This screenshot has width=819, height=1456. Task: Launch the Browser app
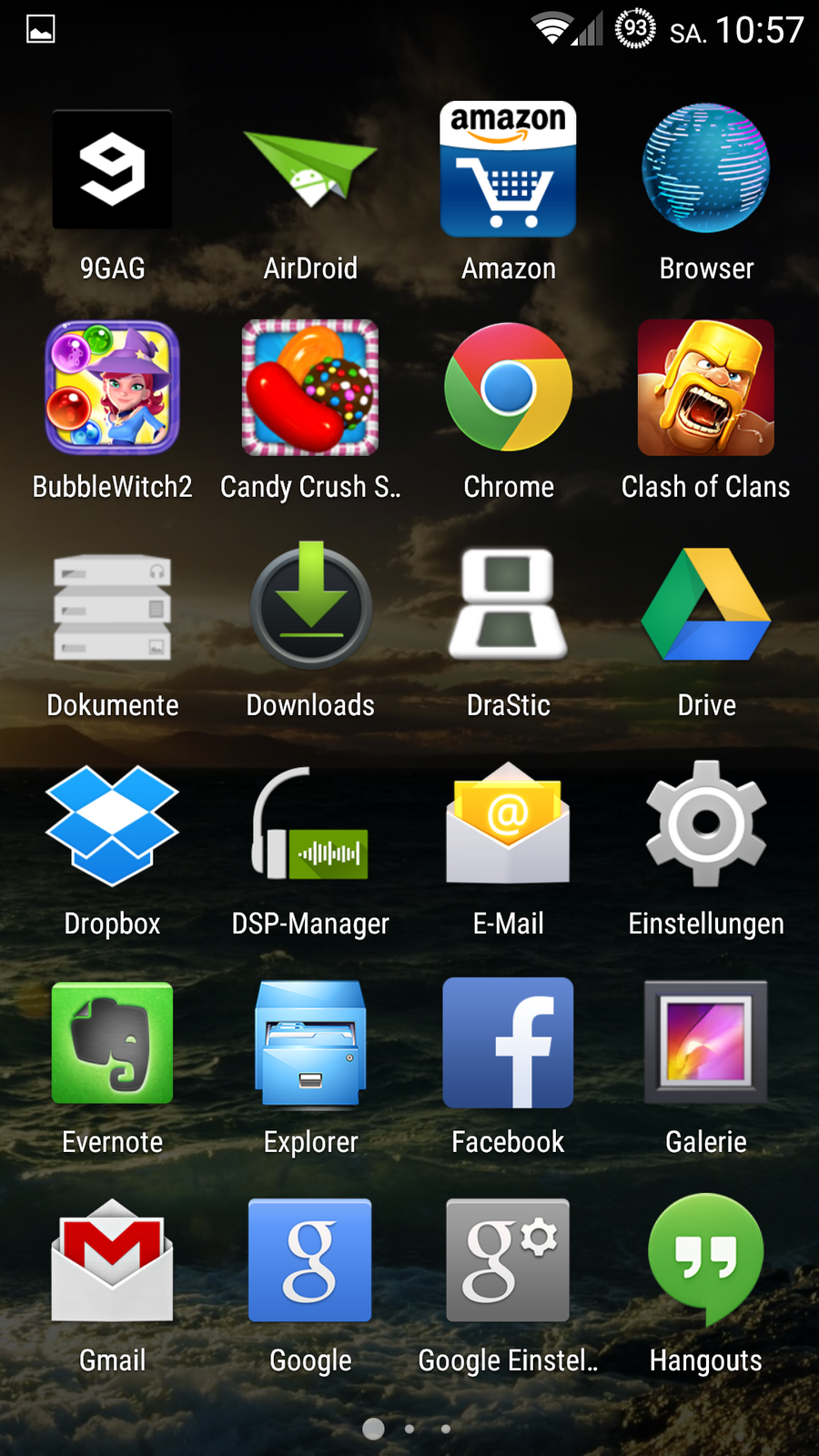706,170
